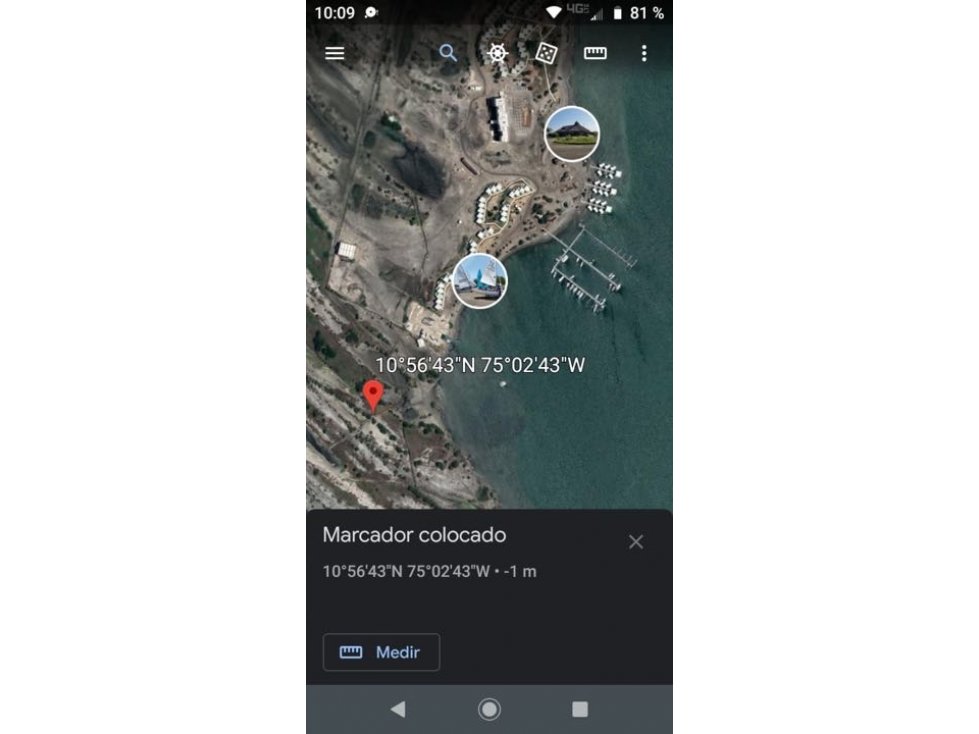This screenshot has width=979, height=734.
Task: Close the Marcador colocado panel
Action: coord(636,542)
